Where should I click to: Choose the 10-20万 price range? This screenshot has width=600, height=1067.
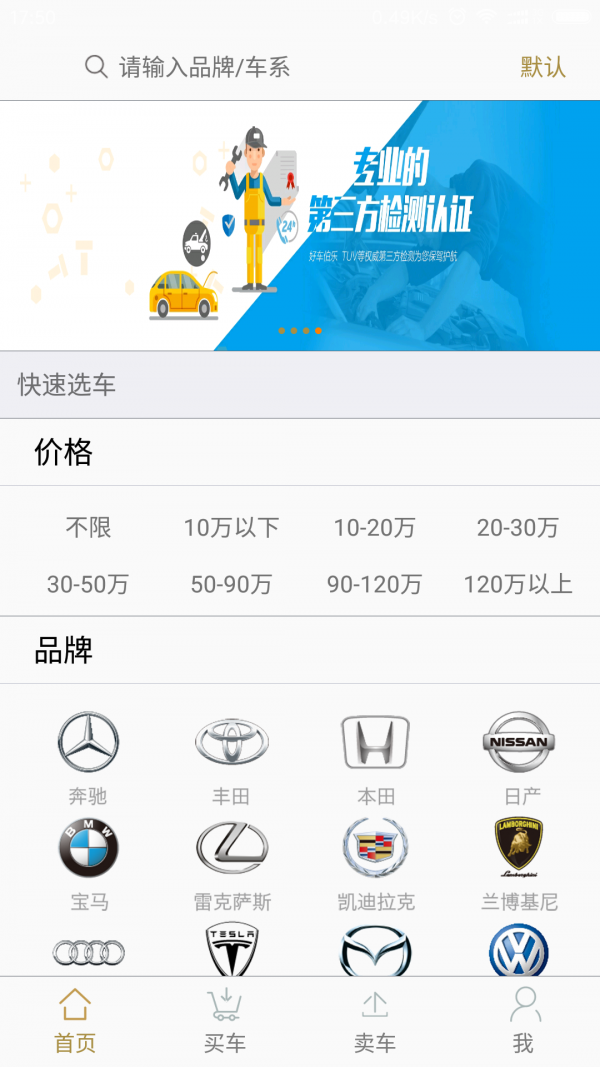[x=375, y=527]
